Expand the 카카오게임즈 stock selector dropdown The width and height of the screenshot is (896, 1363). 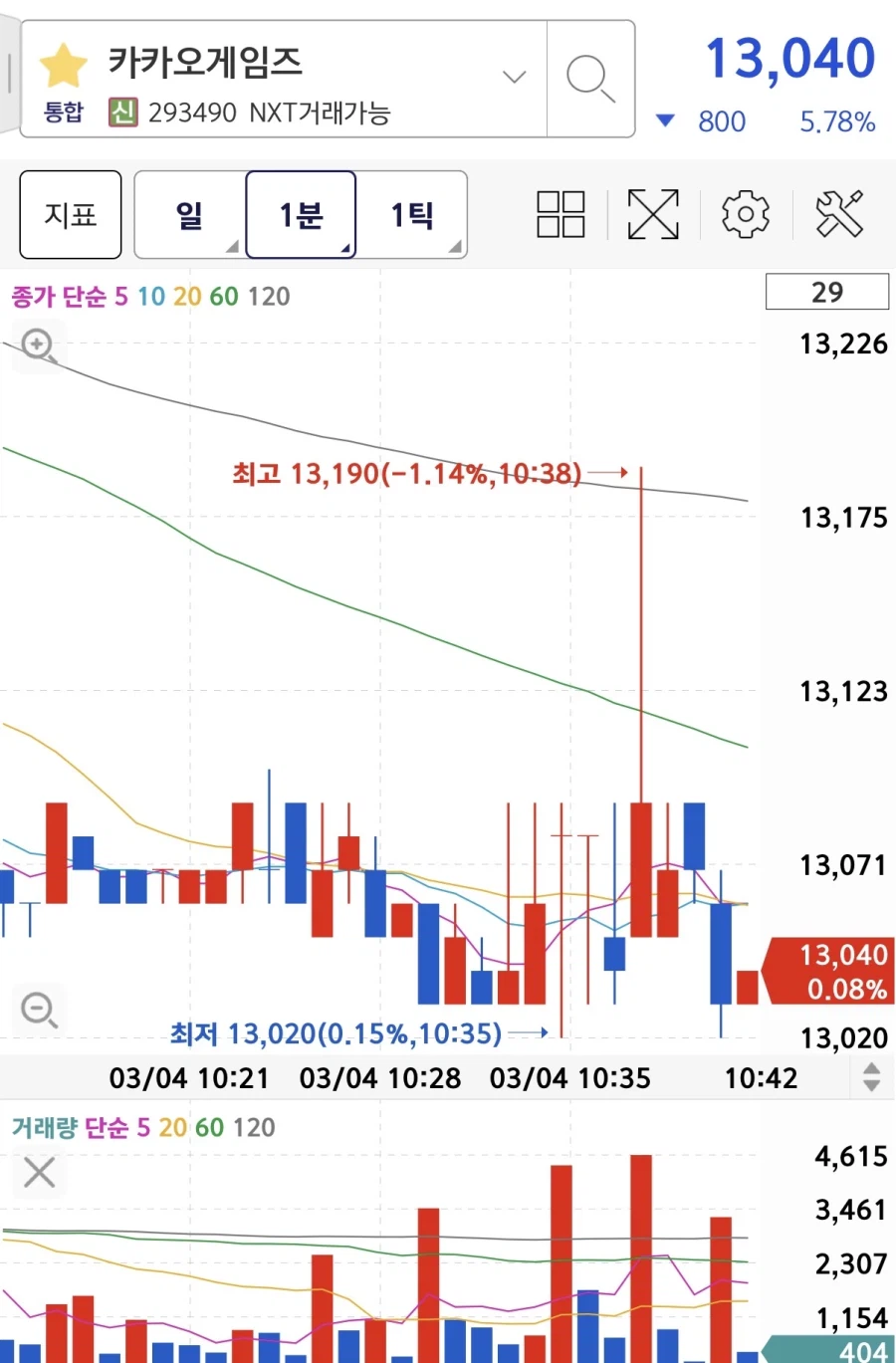point(514,77)
